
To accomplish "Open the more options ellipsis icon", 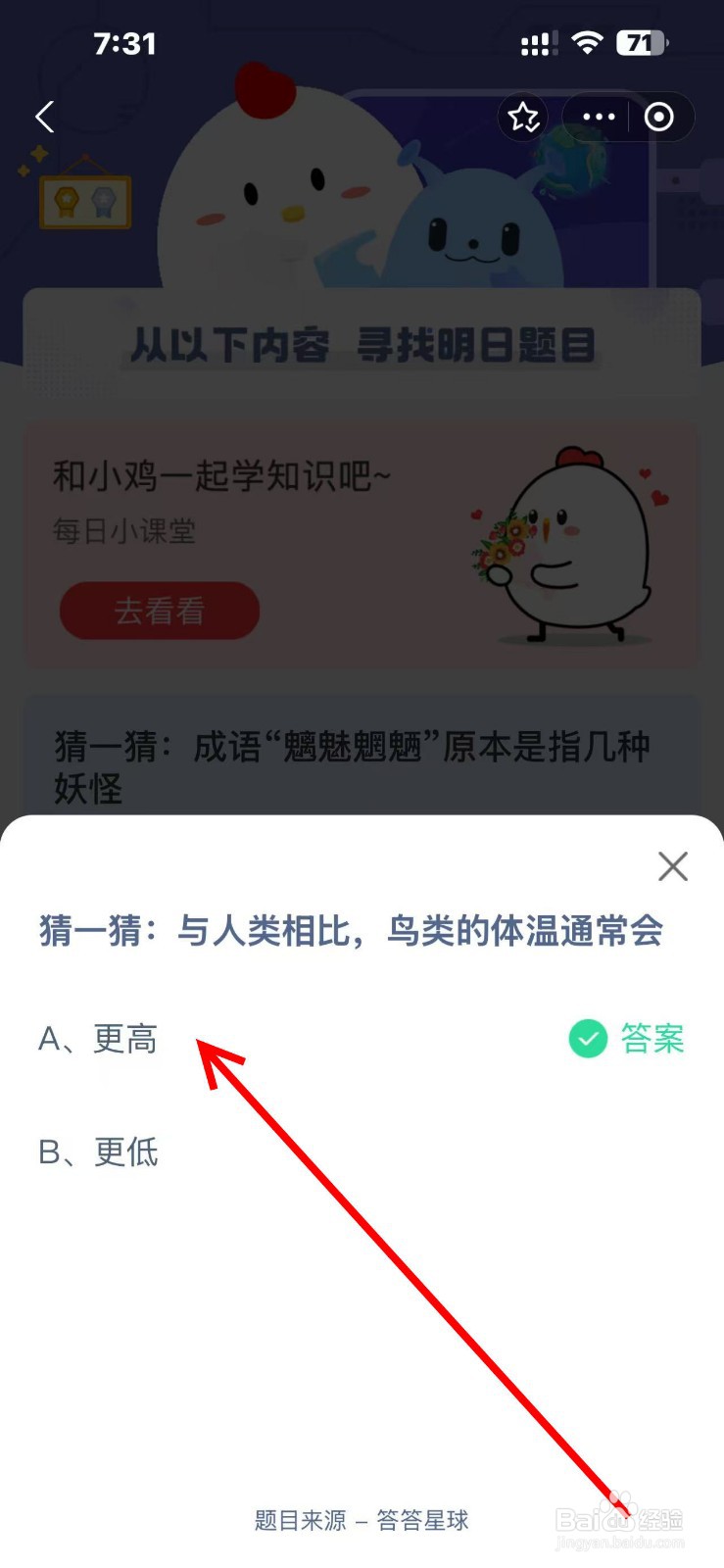I will (597, 117).
